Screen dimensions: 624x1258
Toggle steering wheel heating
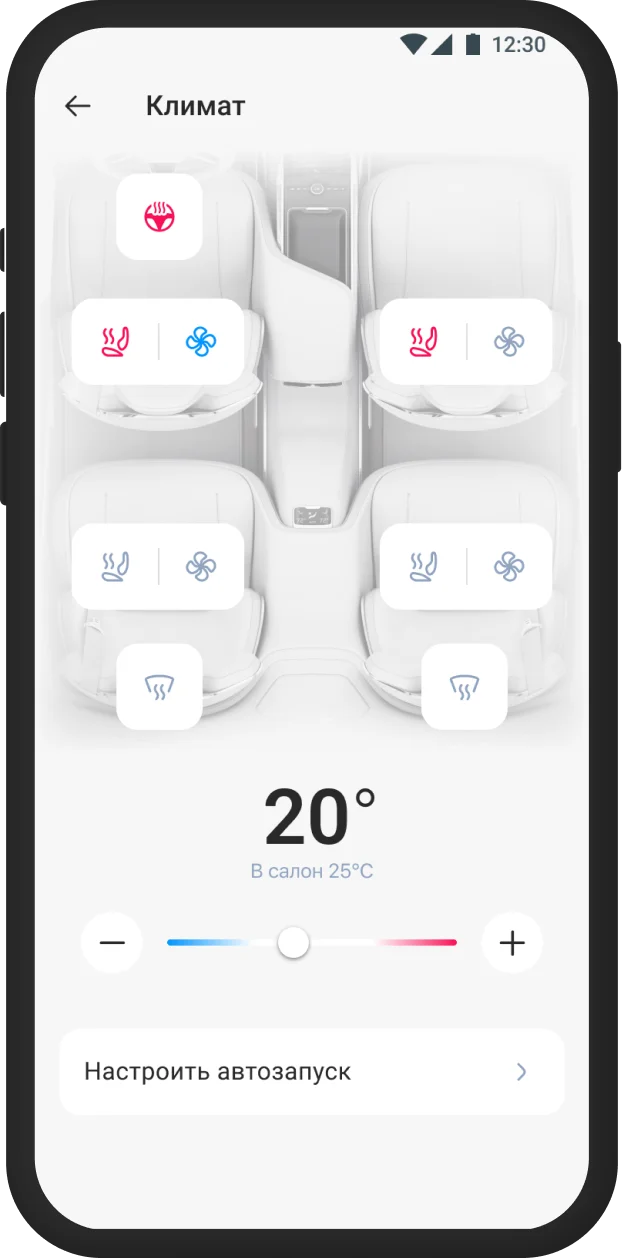[159, 217]
